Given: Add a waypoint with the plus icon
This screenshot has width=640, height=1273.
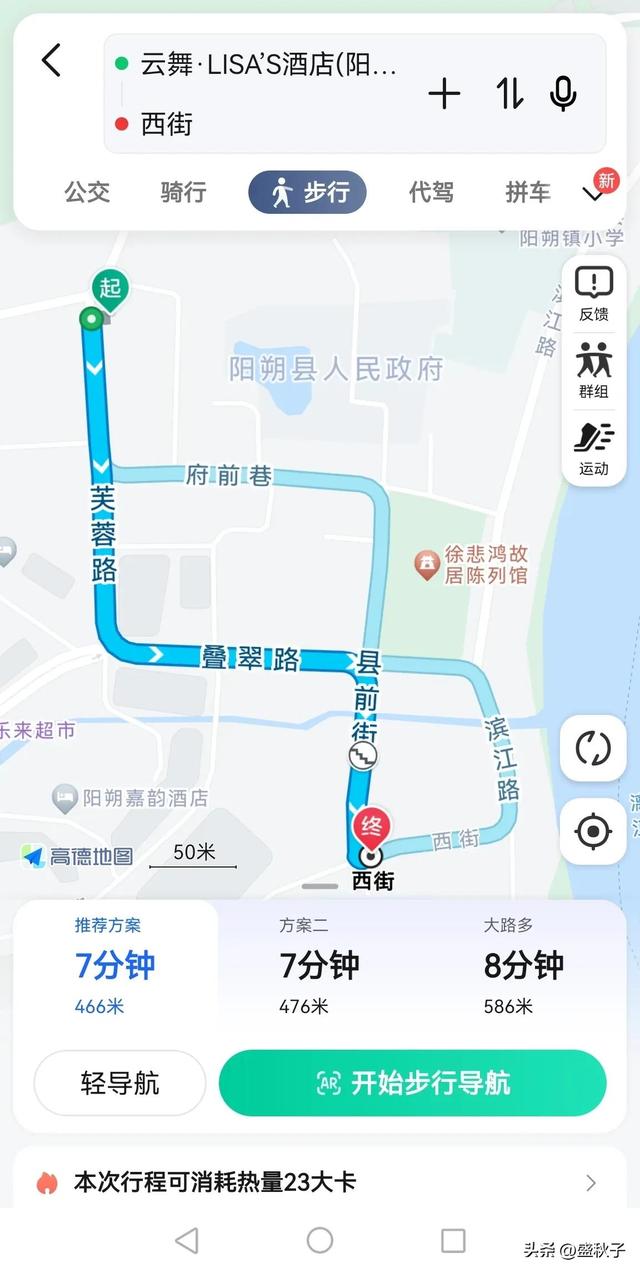Looking at the screenshot, I should coord(444,94).
